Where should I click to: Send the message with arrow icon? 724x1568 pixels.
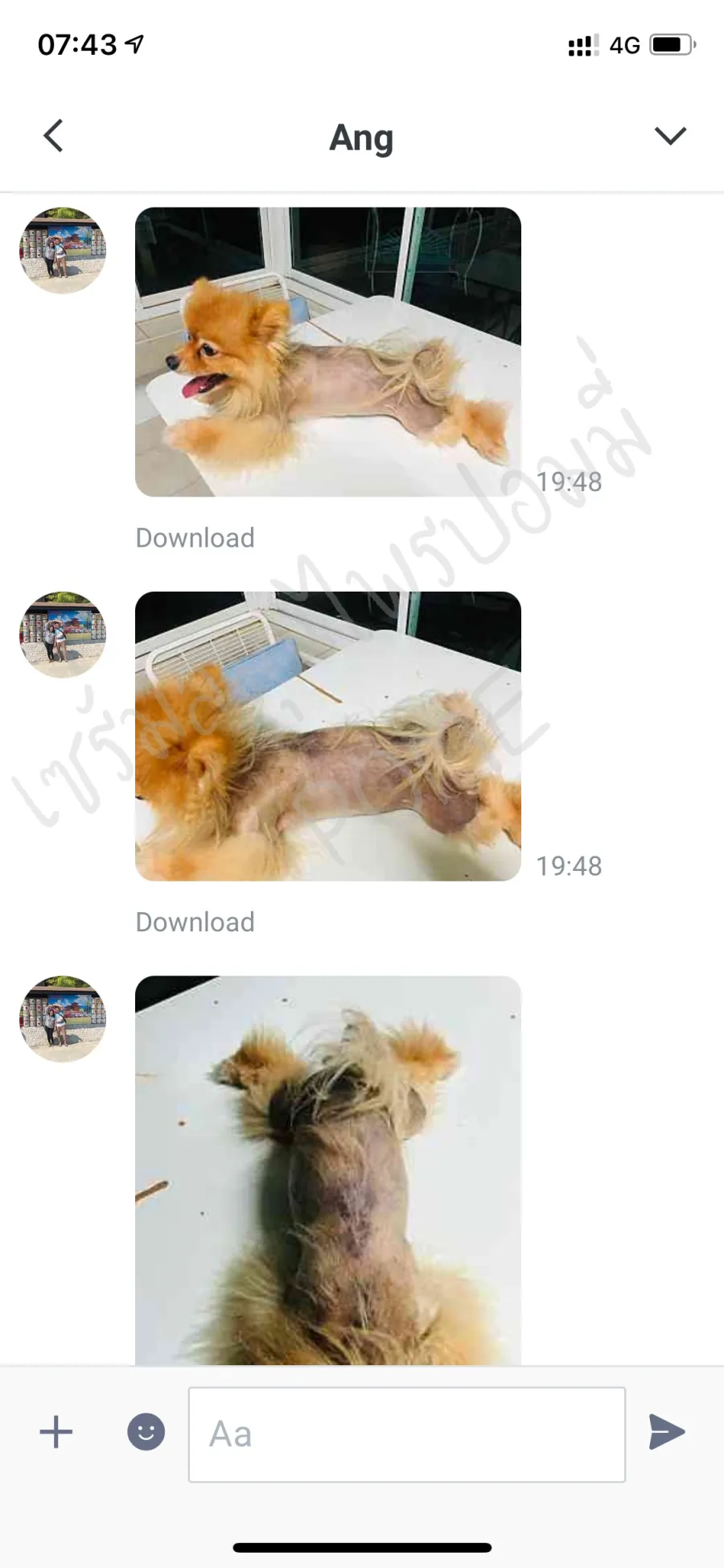(667, 1432)
